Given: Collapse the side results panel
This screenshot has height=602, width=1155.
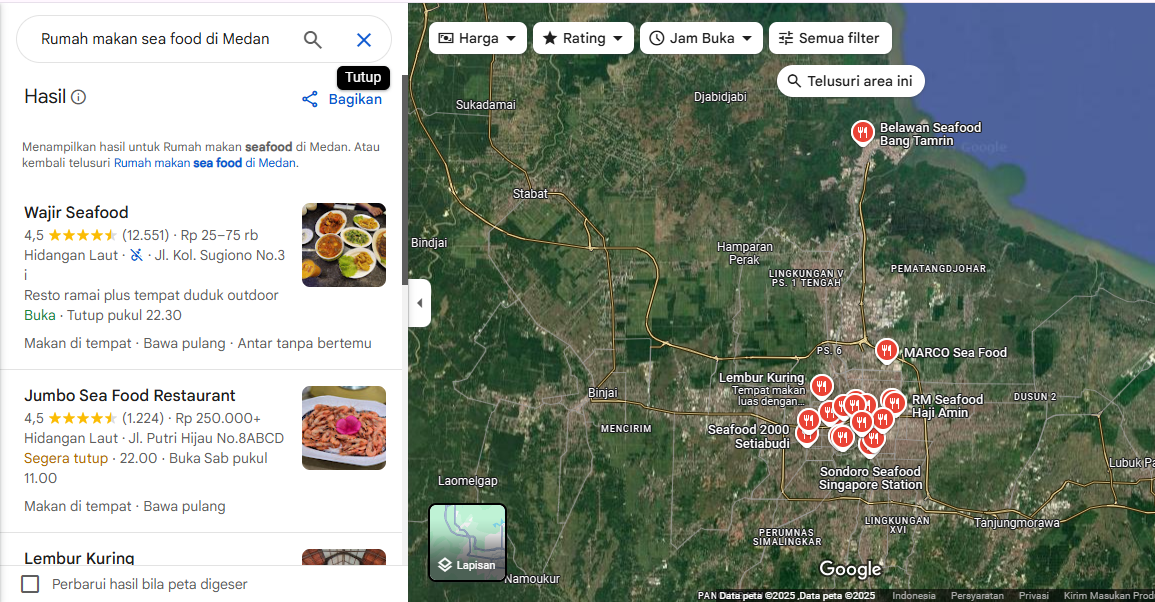Looking at the screenshot, I should (419, 303).
